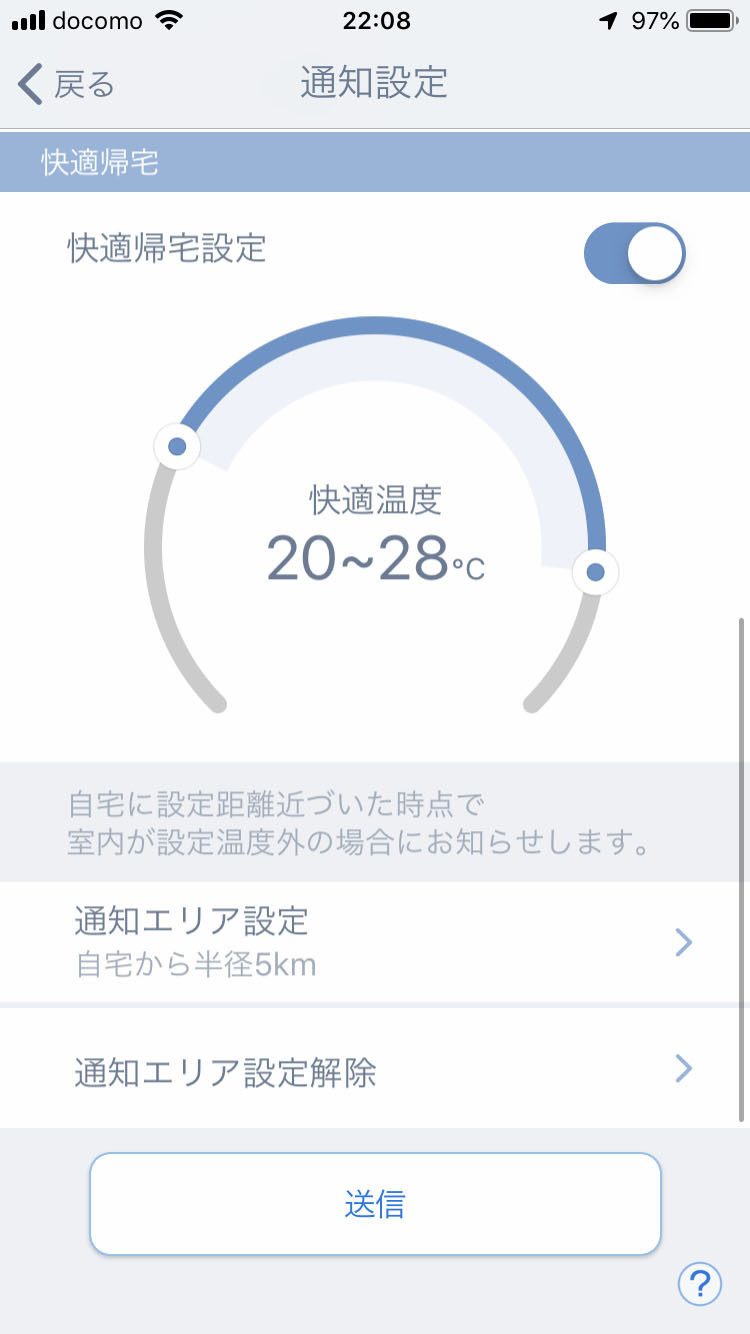Tap the lower temperature handle at 20°C
Viewport: 750px width, 1334px height.
[x=178, y=447]
